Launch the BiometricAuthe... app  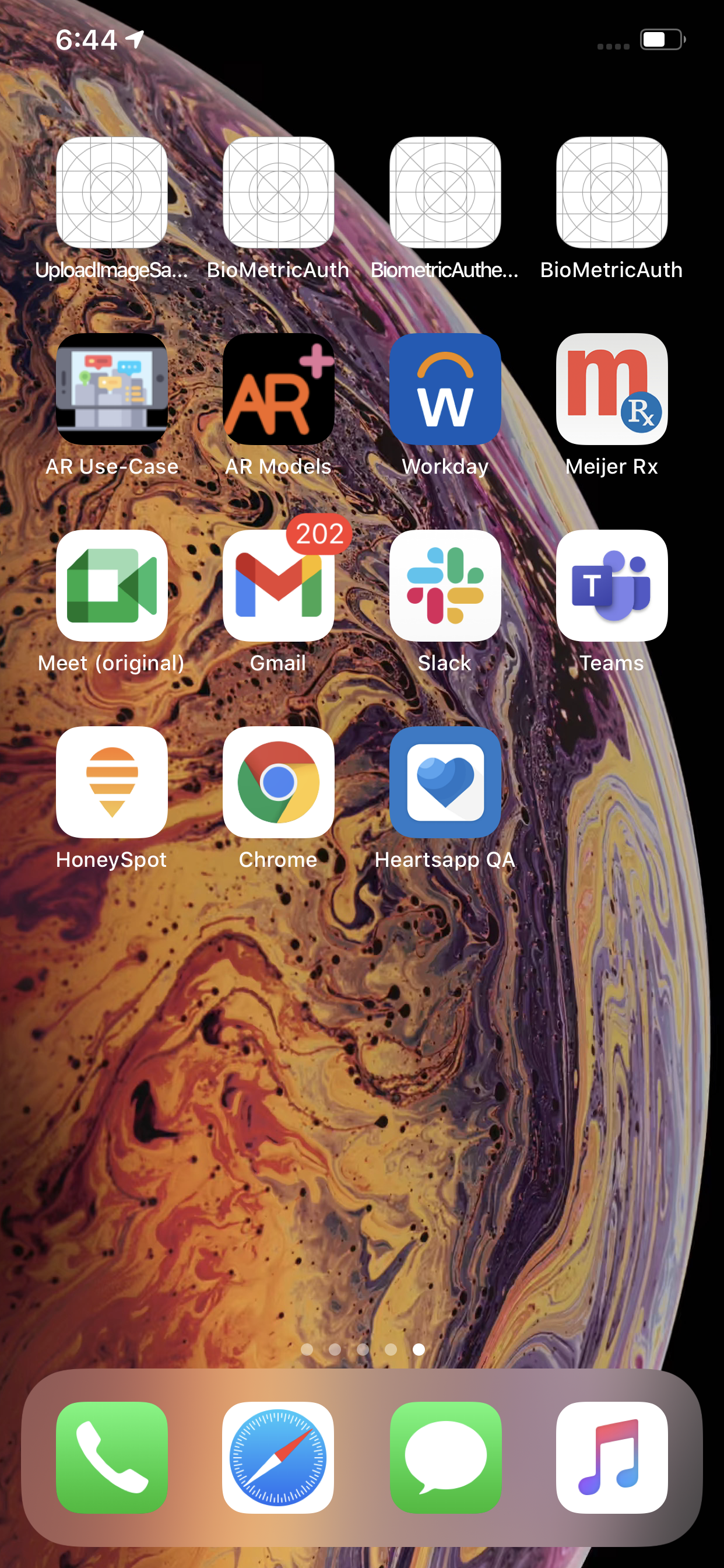pos(445,192)
